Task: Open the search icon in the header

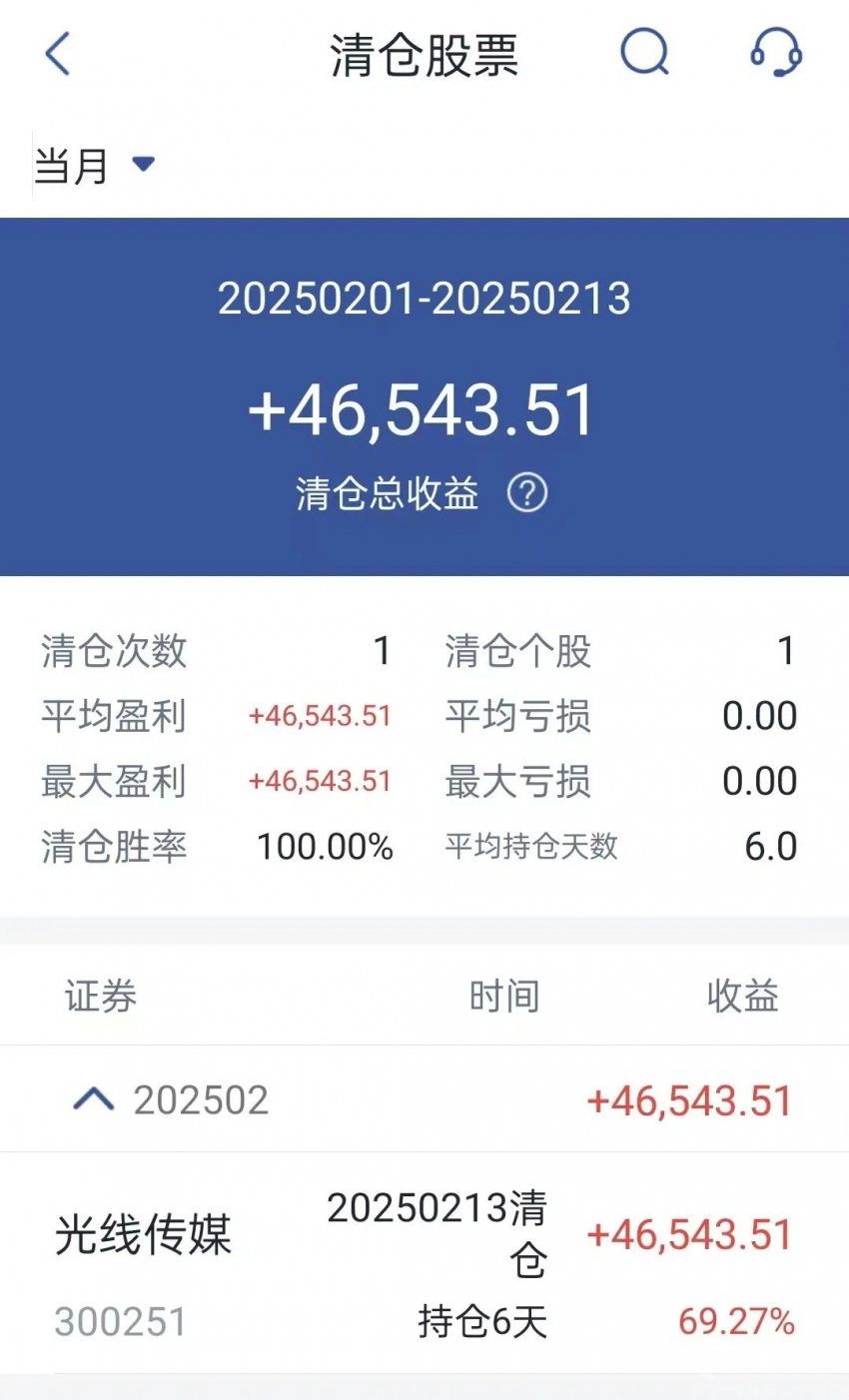Action: pyautogui.click(x=644, y=52)
